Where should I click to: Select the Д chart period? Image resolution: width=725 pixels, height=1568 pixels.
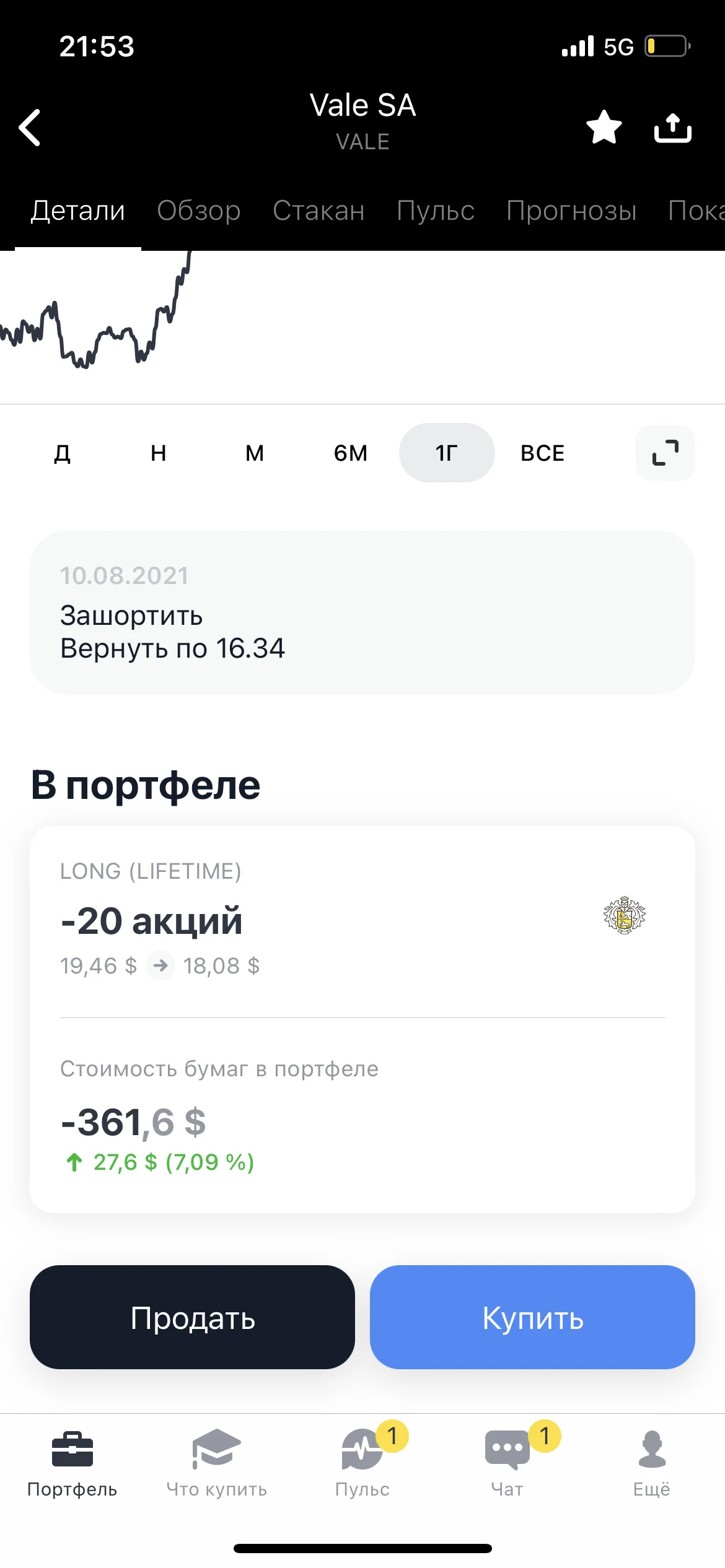click(x=63, y=453)
